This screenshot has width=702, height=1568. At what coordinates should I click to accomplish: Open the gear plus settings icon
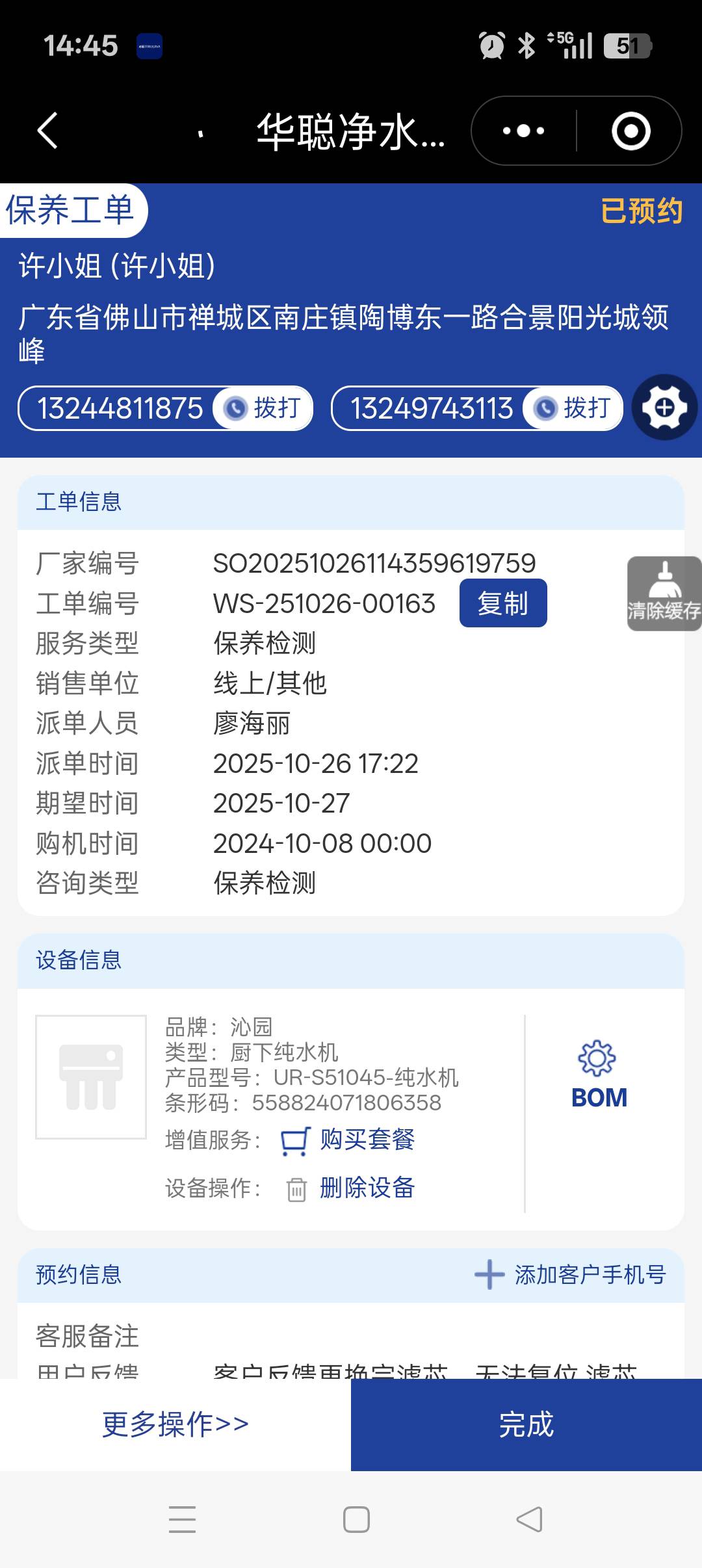click(x=664, y=408)
